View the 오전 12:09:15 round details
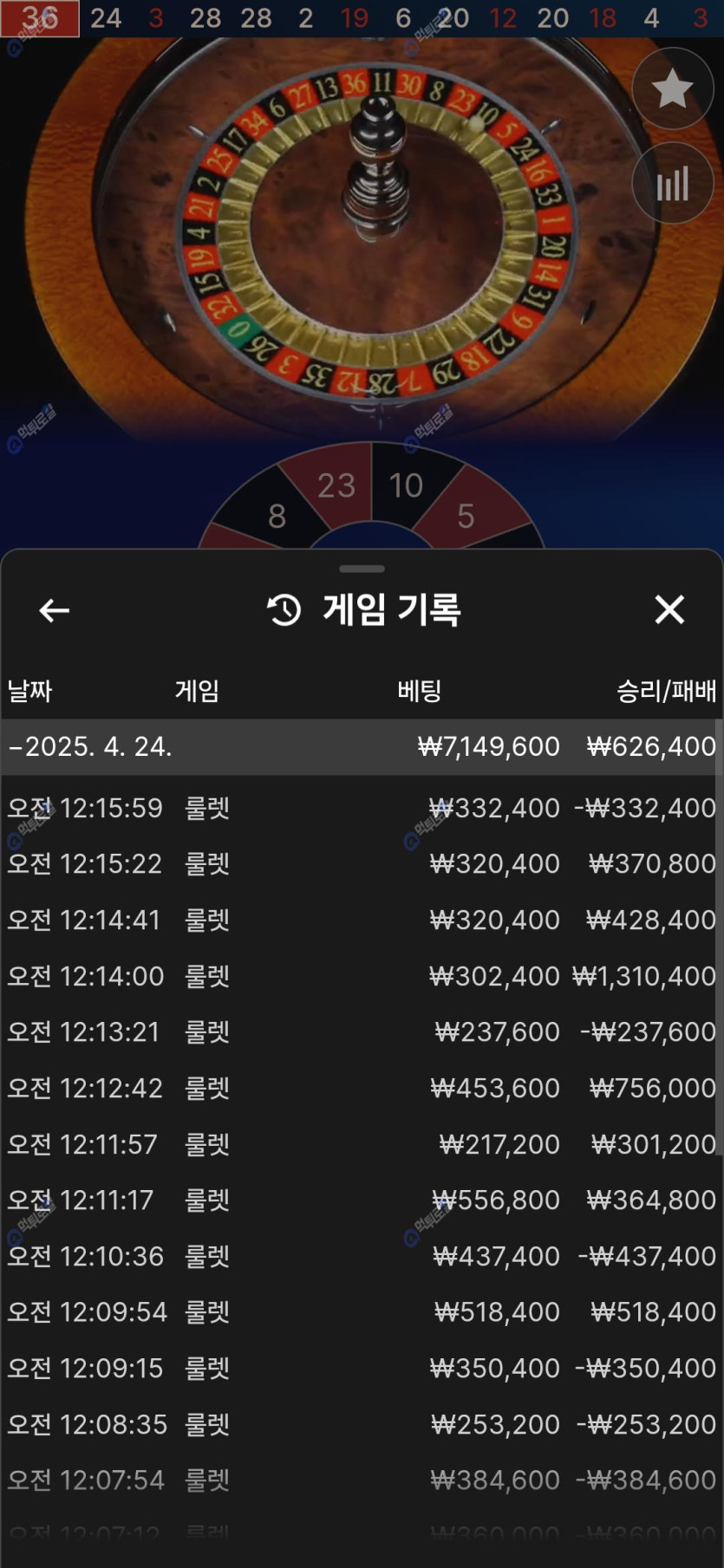The width and height of the screenshot is (724, 1568). pyautogui.click(x=361, y=1368)
